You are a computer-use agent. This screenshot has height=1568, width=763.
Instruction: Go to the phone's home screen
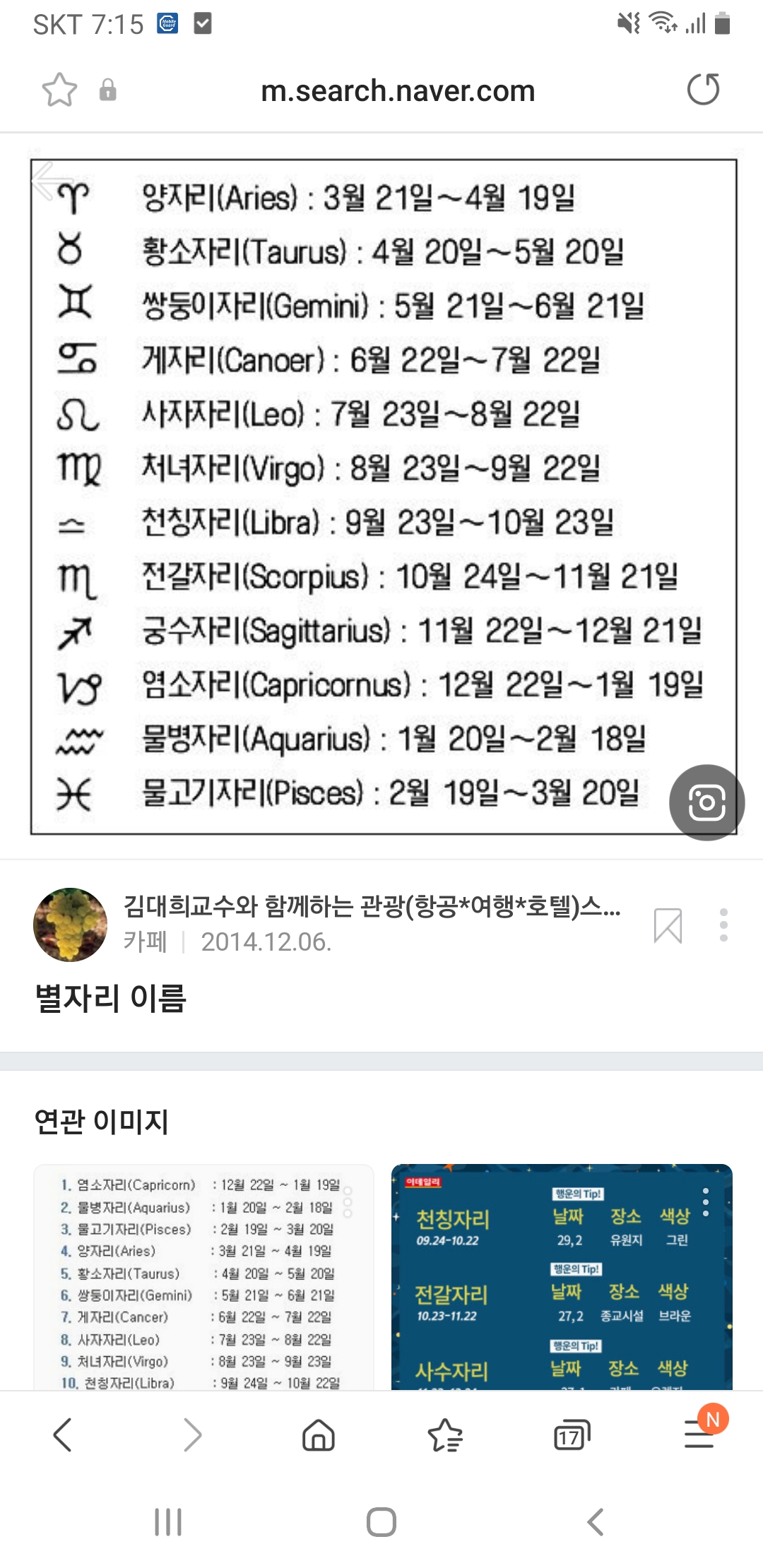point(381,1522)
